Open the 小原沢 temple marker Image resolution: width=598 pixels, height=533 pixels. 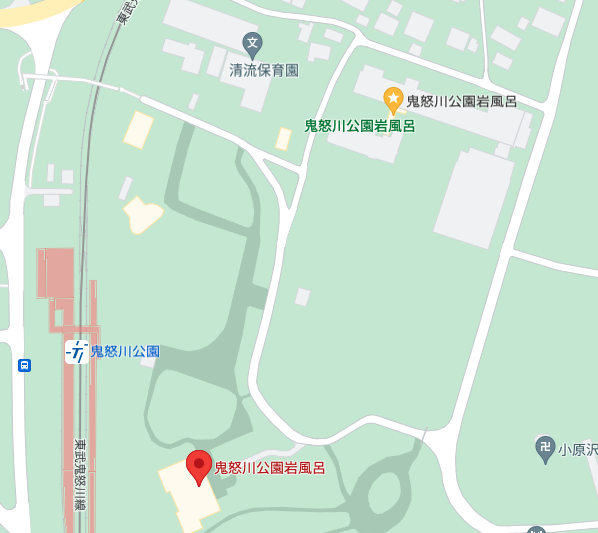[545, 450]
